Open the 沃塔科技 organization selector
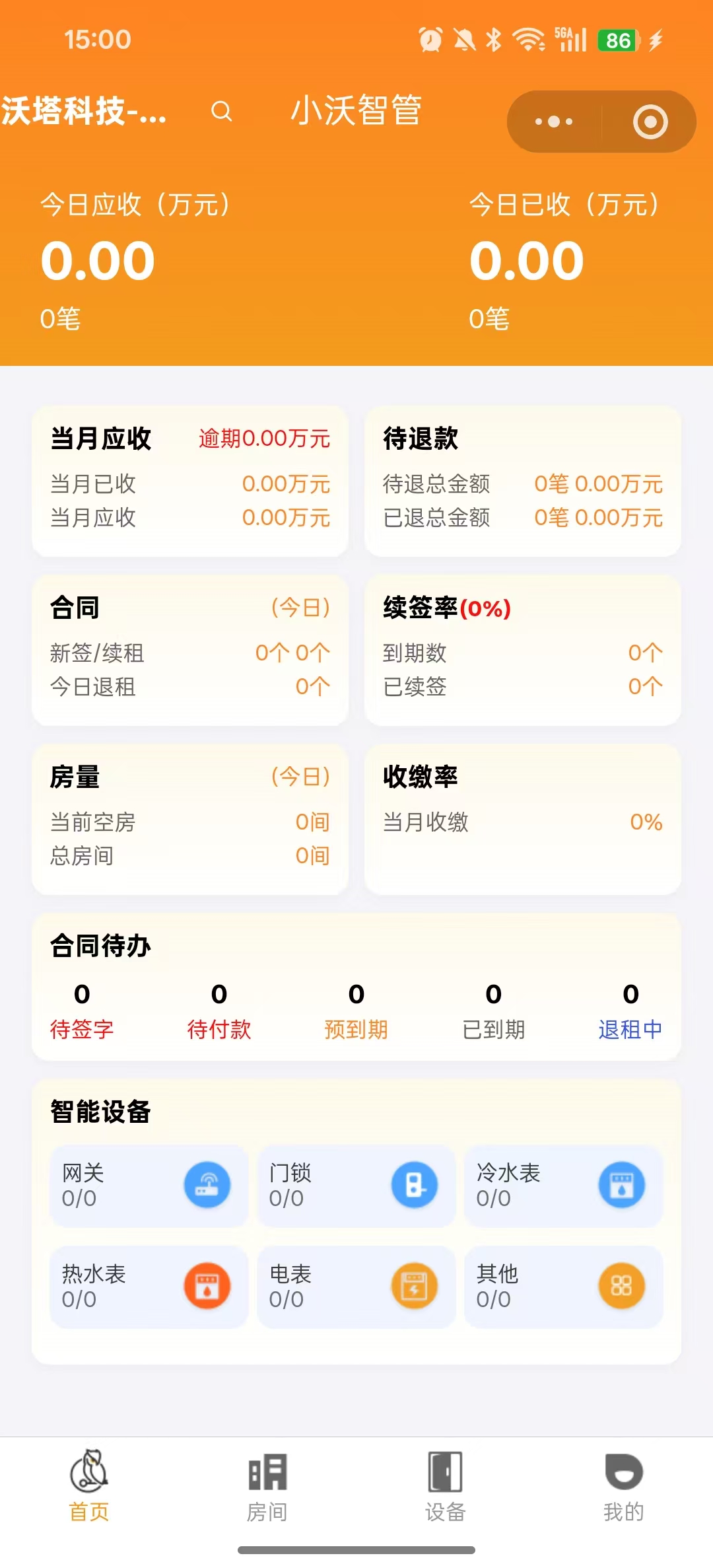Viewport: 713px width, 1568px height. point(83,111)
